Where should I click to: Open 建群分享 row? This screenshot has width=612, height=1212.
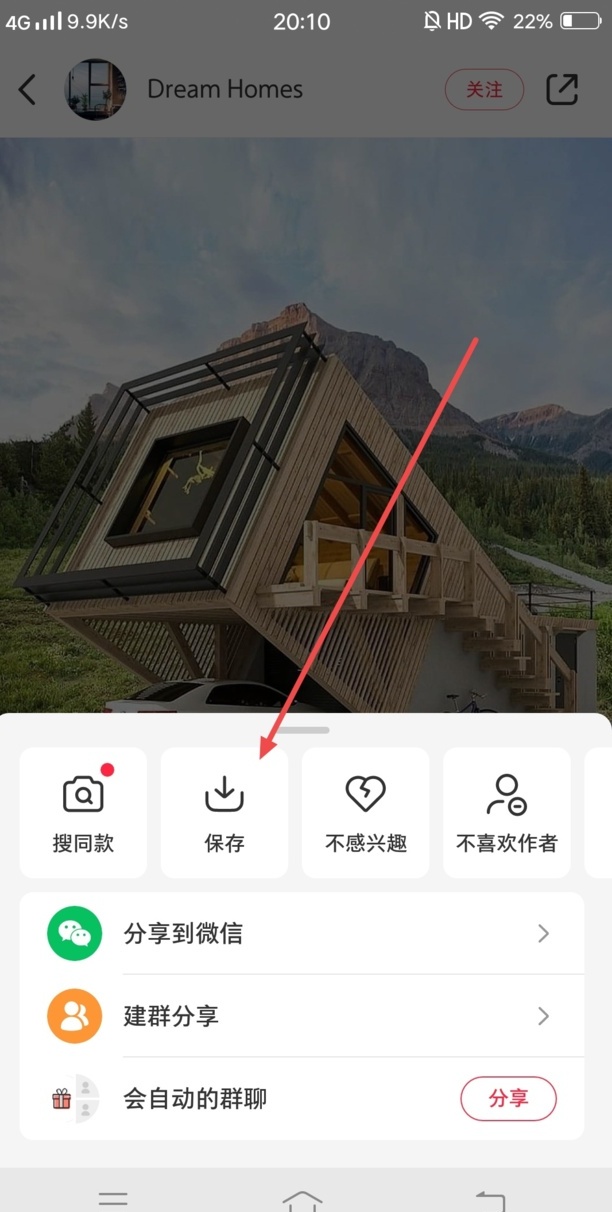pyautogui.click(x=301, y=1016)
